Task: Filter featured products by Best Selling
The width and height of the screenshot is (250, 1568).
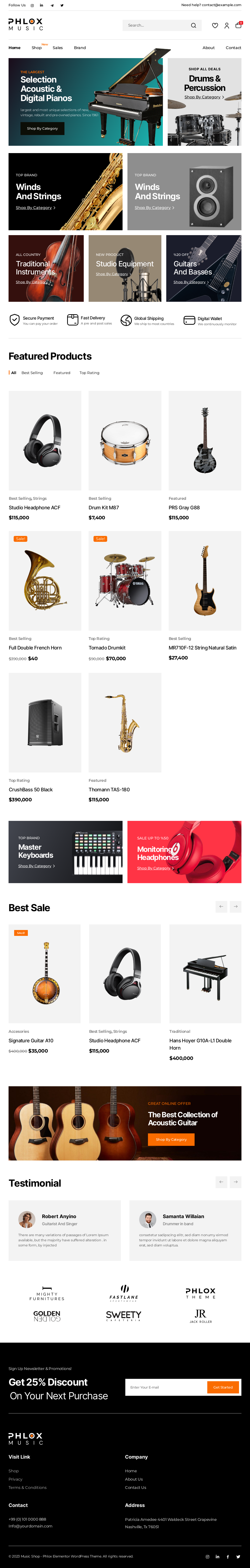Action: click(32, 373)
